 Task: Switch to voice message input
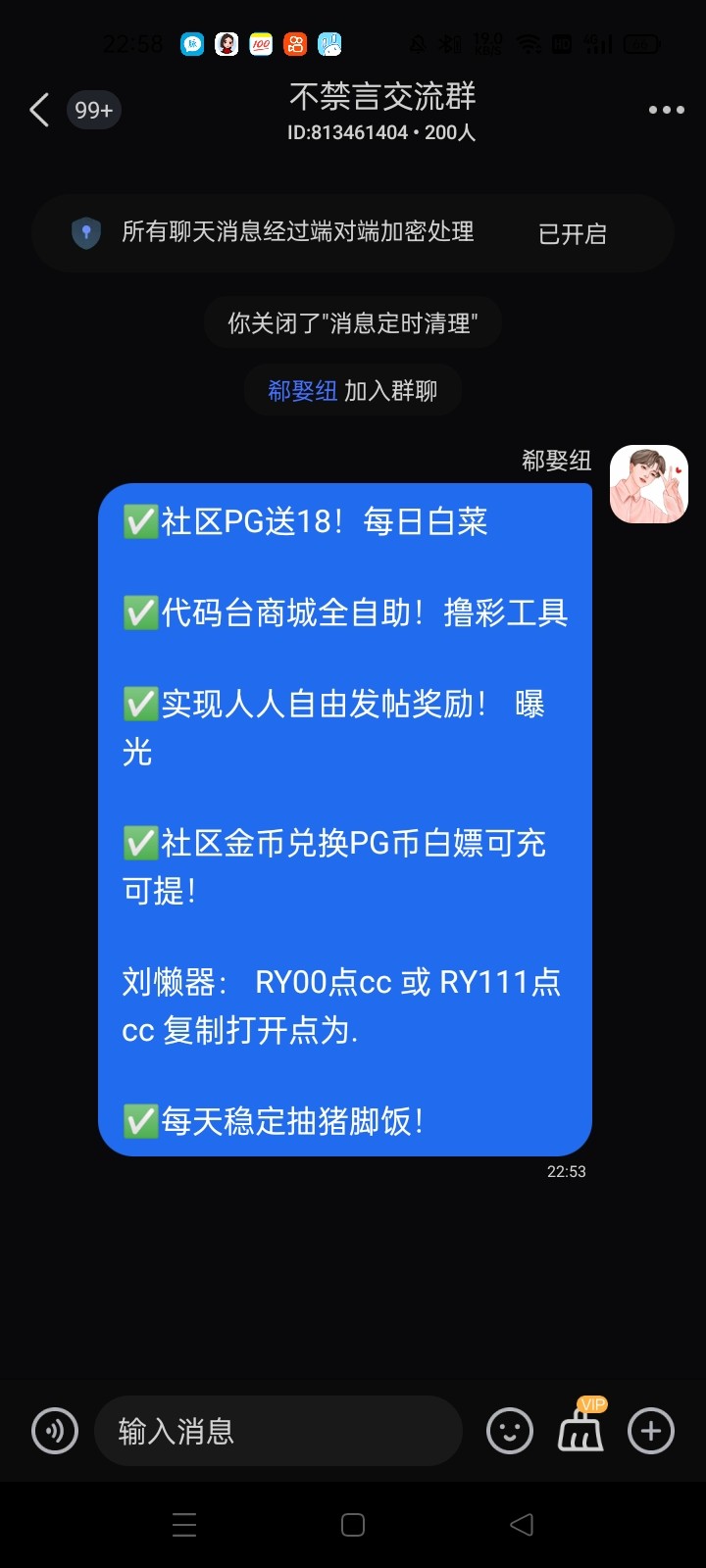click(55, 1431)
